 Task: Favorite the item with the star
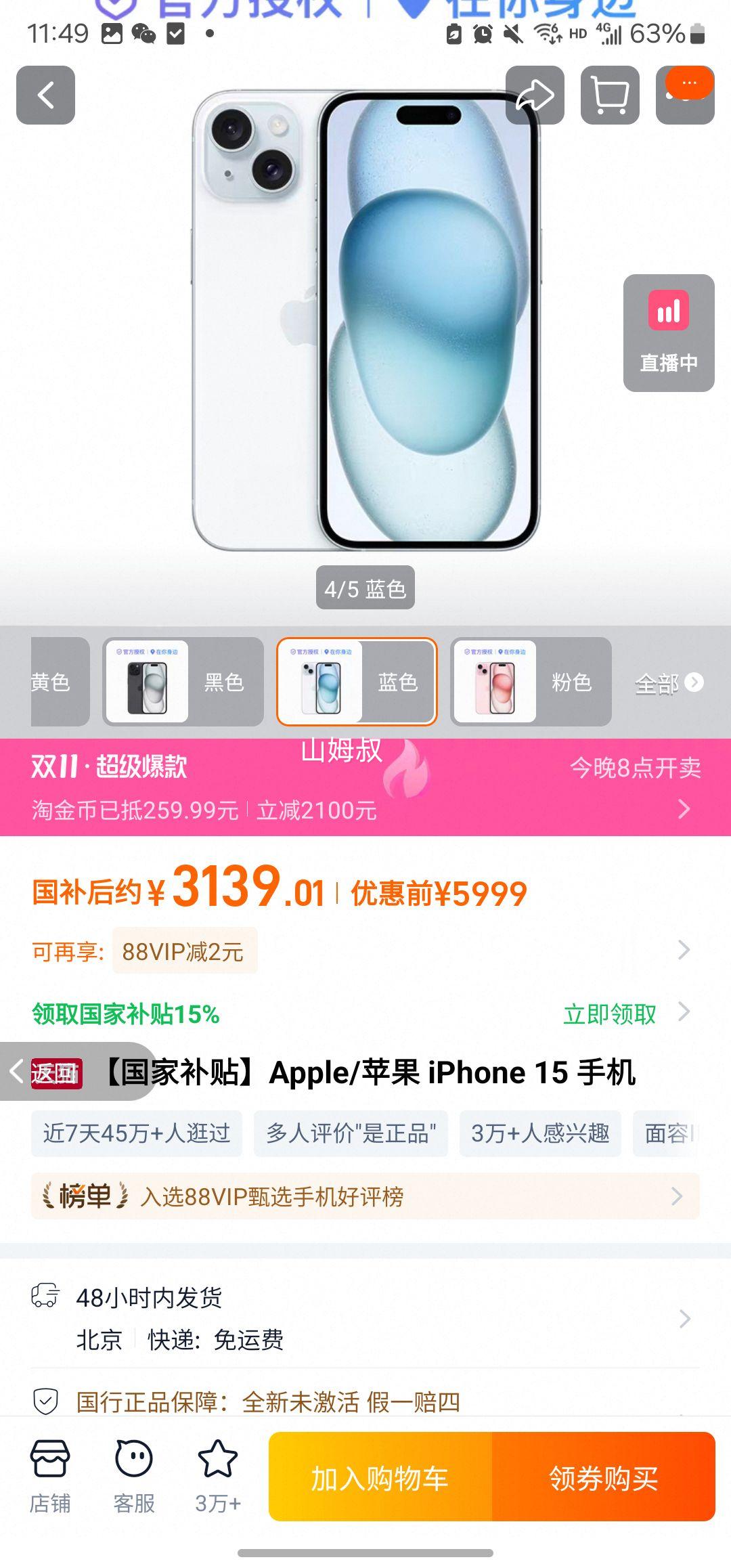(218, 1476)
